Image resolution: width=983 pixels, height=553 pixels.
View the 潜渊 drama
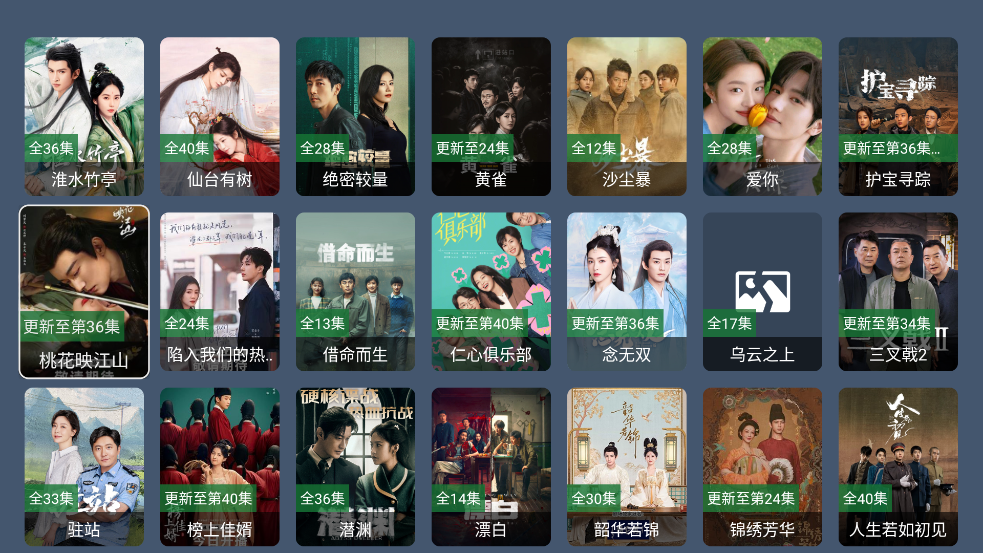pyautogui.click(x=355, y=467)
